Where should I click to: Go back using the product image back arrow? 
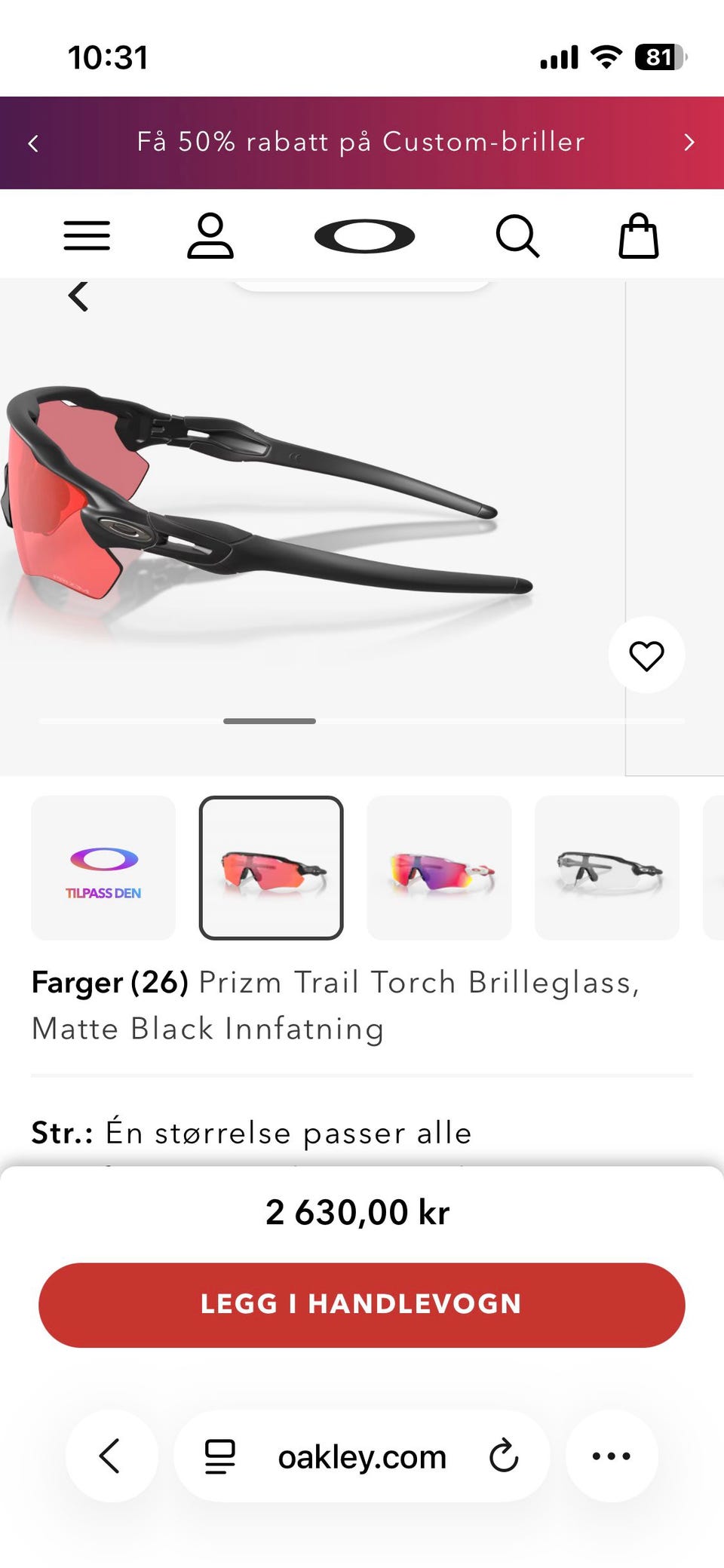78,295
